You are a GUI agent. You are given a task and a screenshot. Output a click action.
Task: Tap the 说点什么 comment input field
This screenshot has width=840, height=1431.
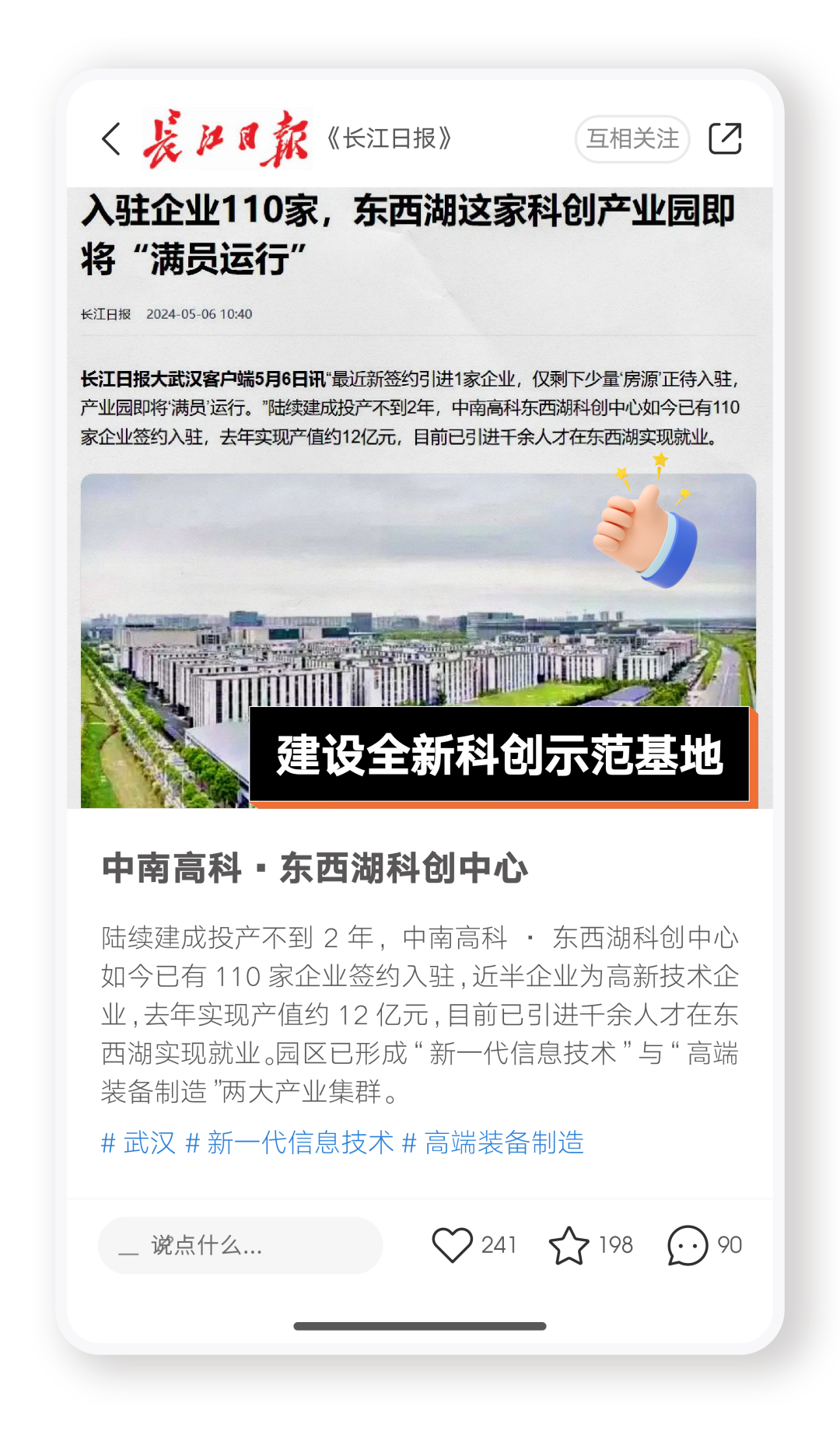coord(240,1245)
